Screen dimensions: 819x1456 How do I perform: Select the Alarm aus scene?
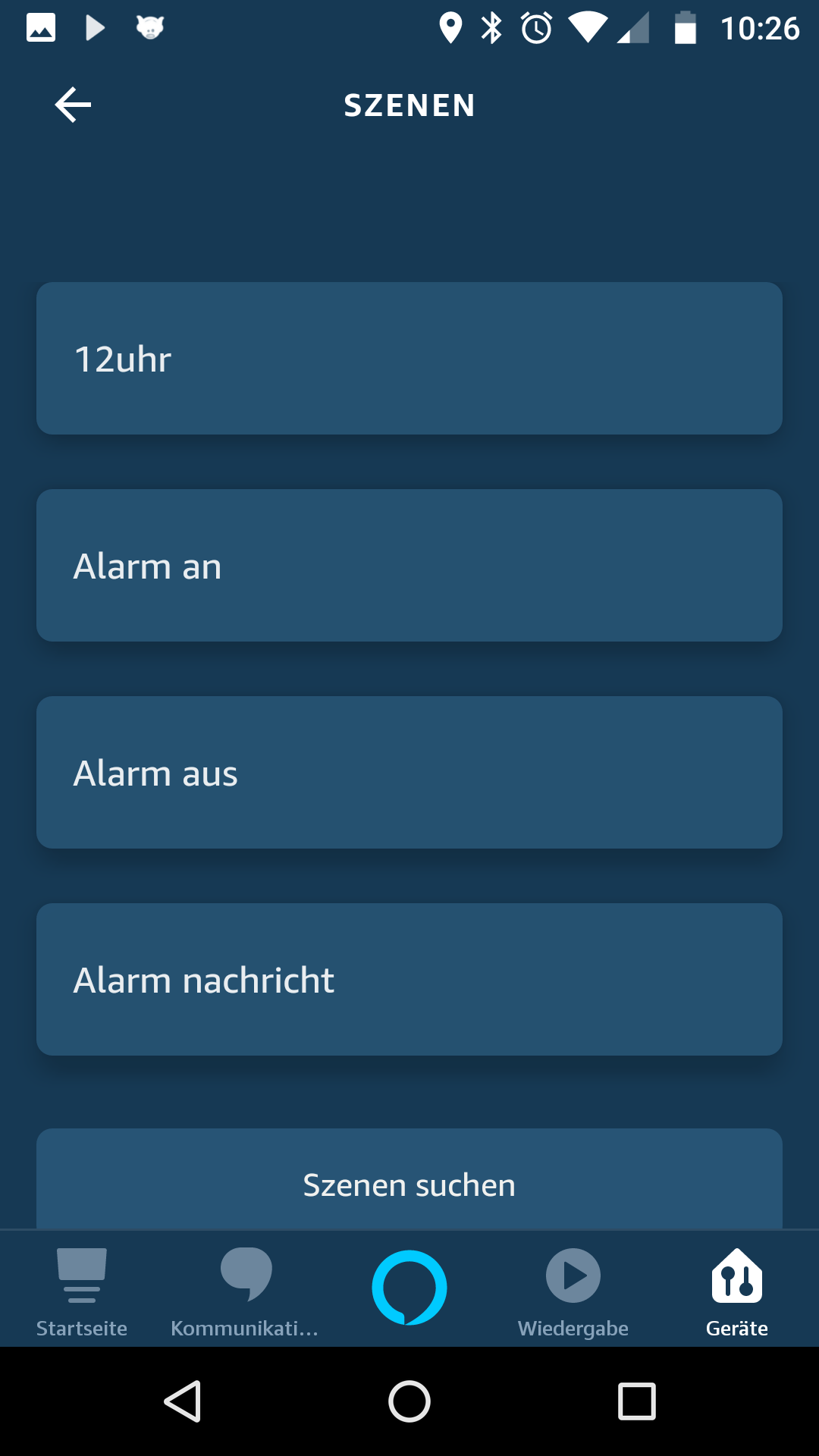pyautogui.click(x=409, y=772)
